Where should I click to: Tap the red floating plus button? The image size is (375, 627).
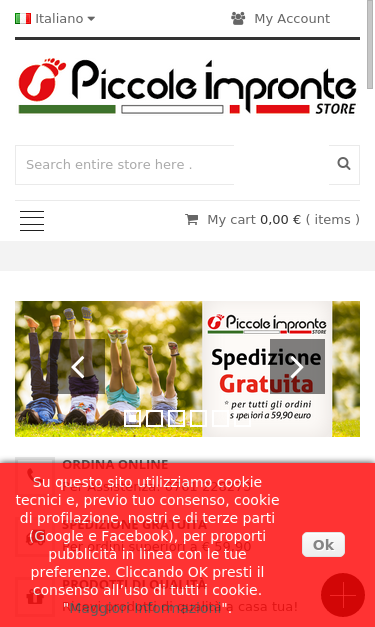coord(343,595)
